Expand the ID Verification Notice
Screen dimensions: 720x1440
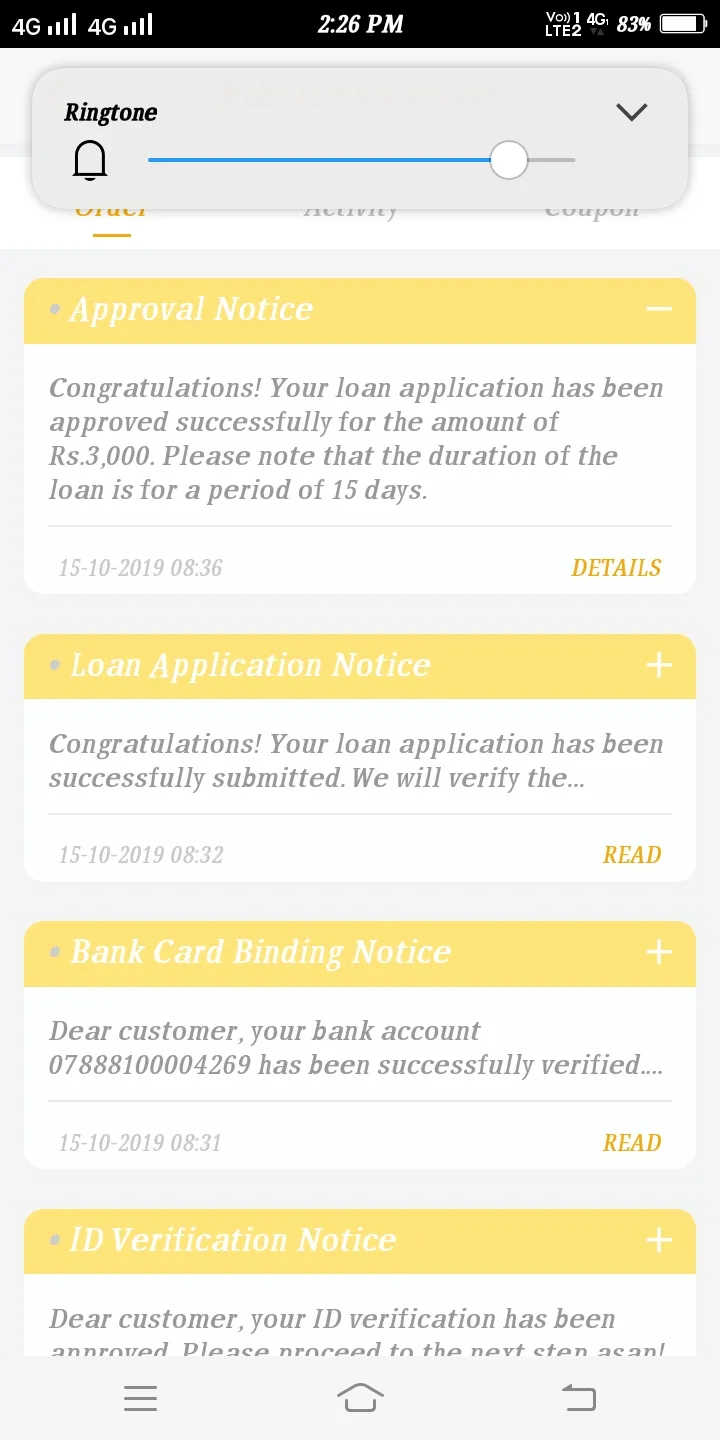[659, 1241]
